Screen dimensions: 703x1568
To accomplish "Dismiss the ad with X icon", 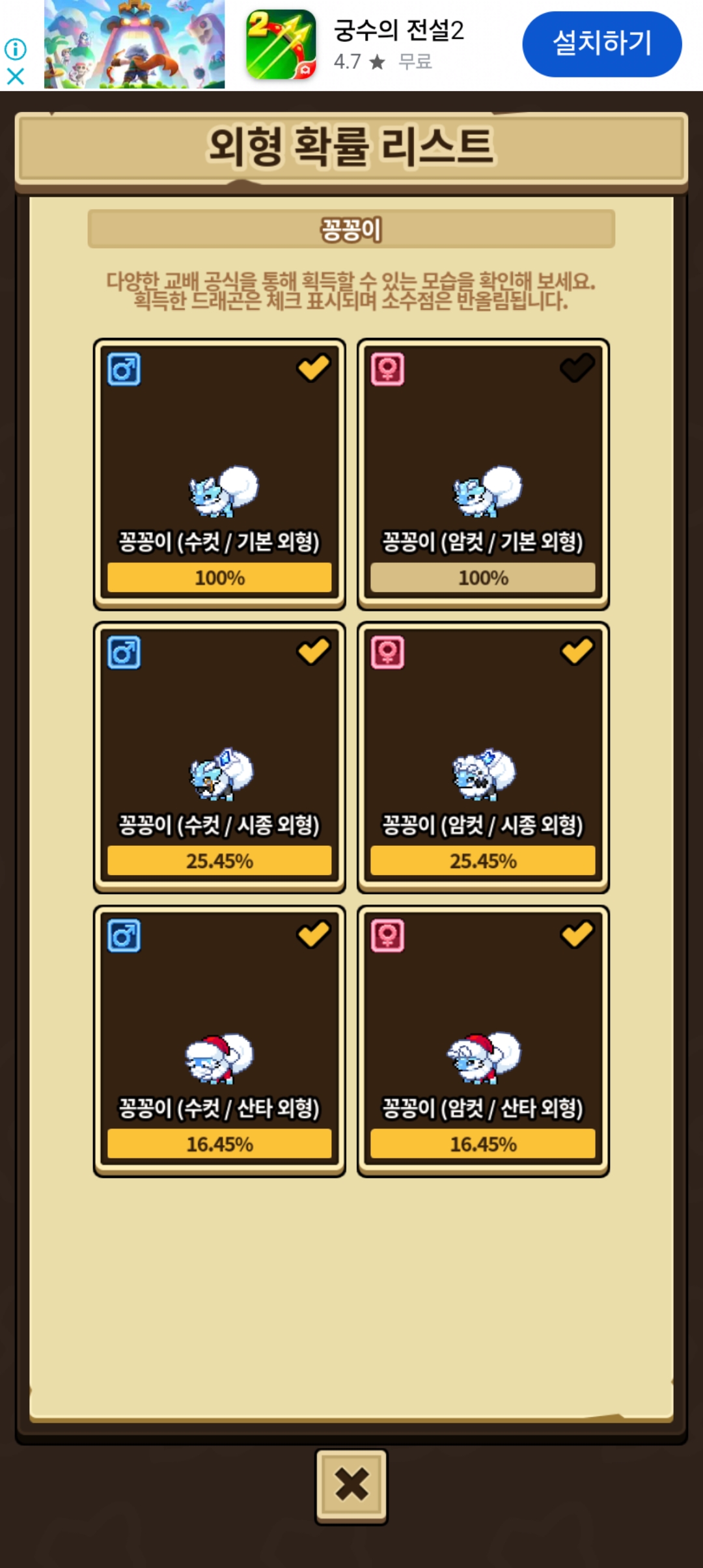I will [x=16, y=77].
